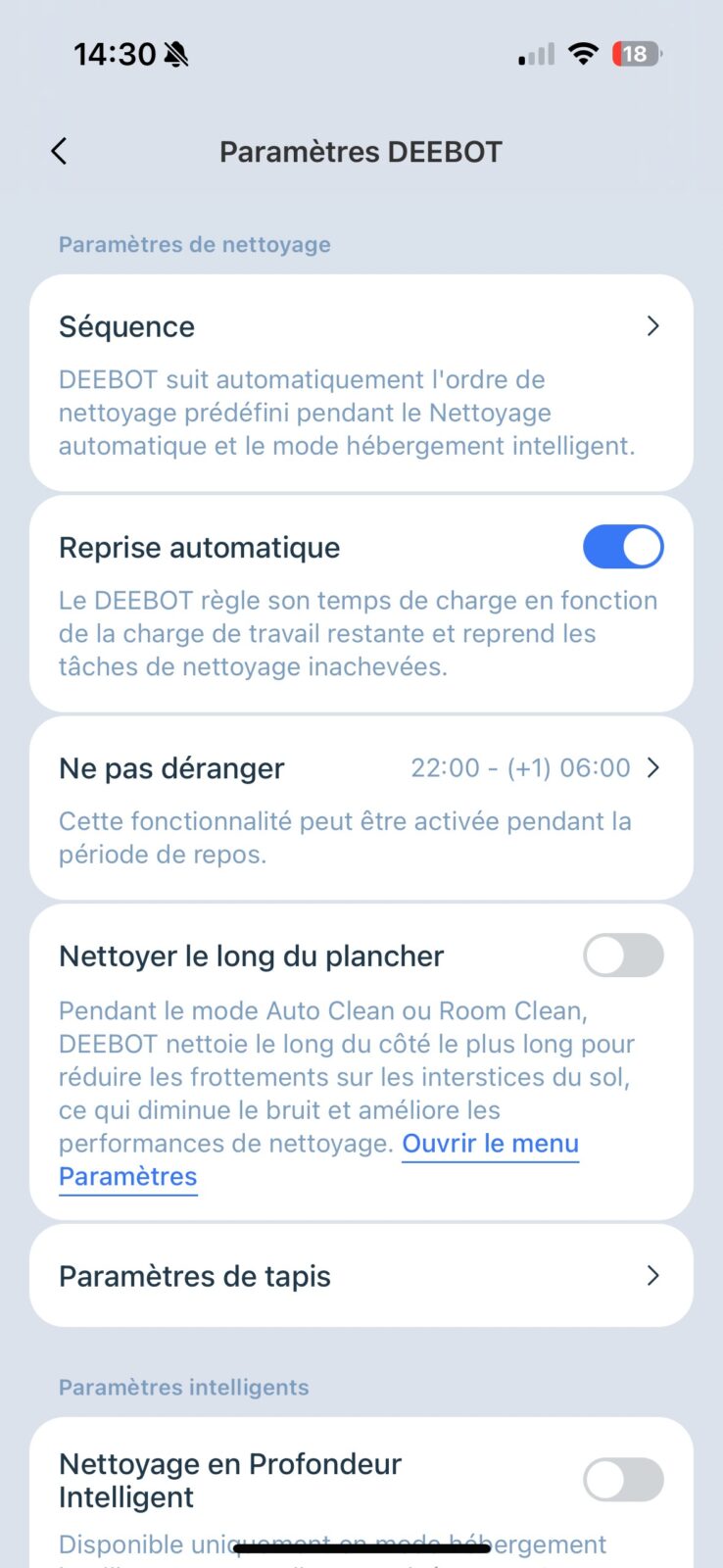Go back from Paramètres DEEBOT
The image size is (723, 1568).
coord(59,151)
